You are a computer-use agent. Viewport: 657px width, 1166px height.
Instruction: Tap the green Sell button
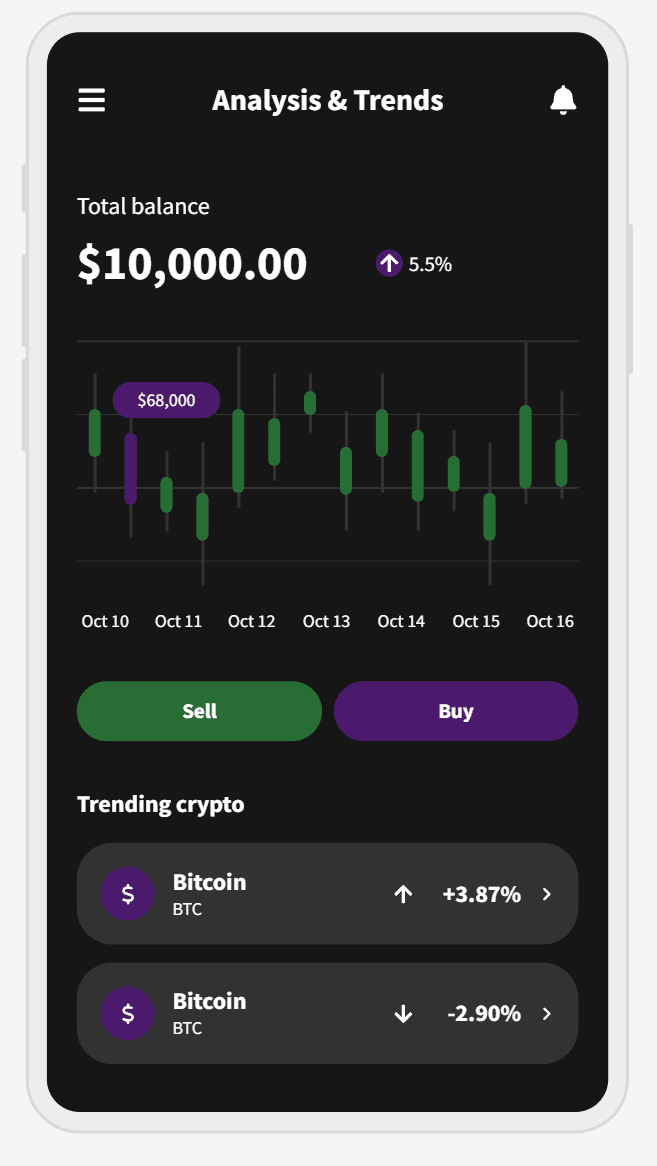click(199, 711)
